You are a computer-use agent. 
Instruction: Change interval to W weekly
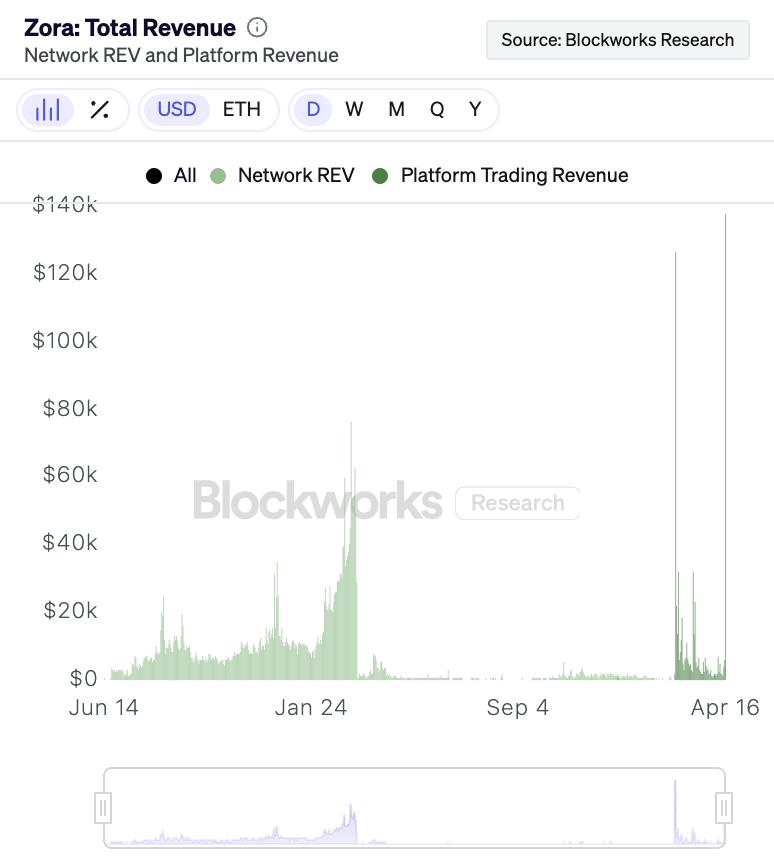(x=354, y=110)
